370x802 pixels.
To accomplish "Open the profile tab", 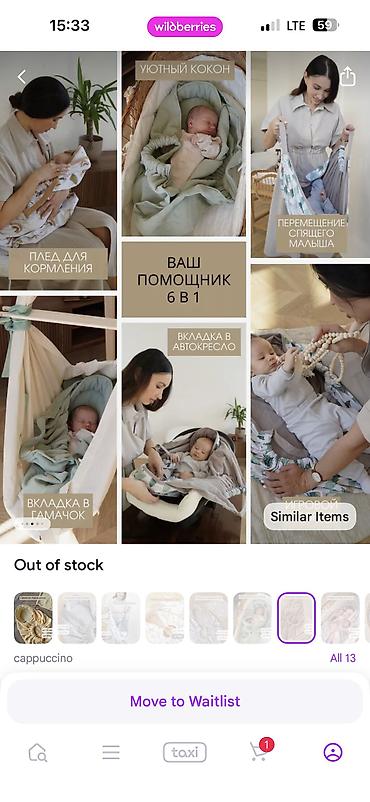I will [x=333, y=752].
